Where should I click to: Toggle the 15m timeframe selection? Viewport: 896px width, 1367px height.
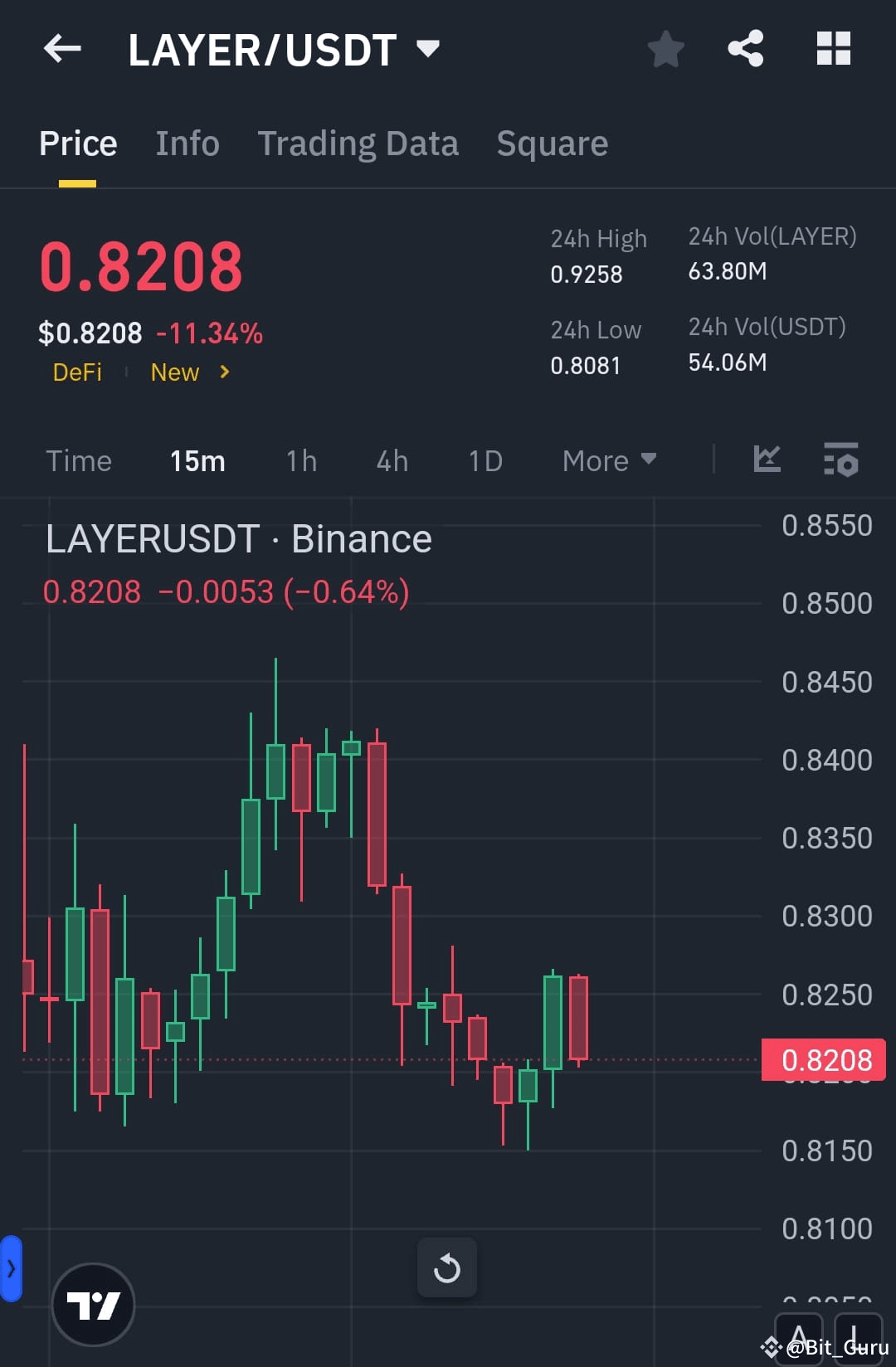[197, 461]
